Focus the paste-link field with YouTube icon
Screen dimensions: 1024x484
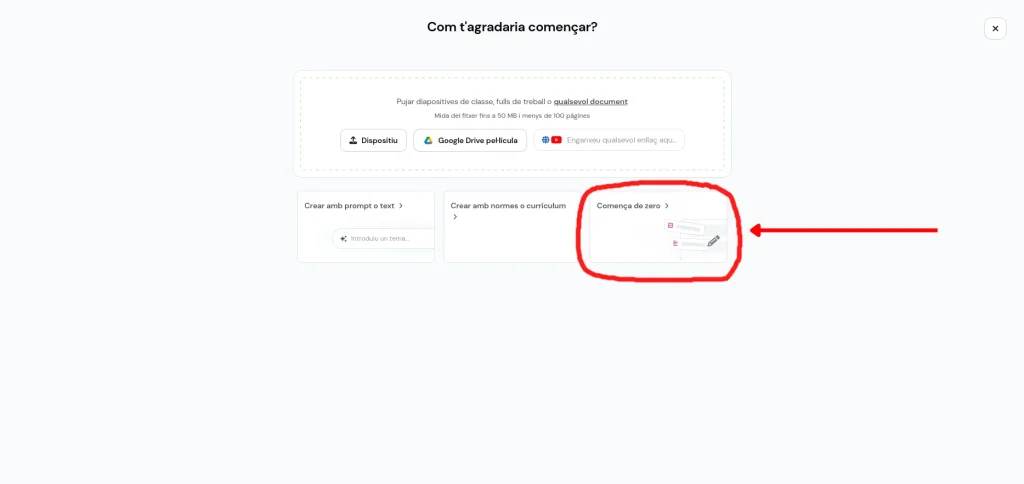[x=620, y=140]
